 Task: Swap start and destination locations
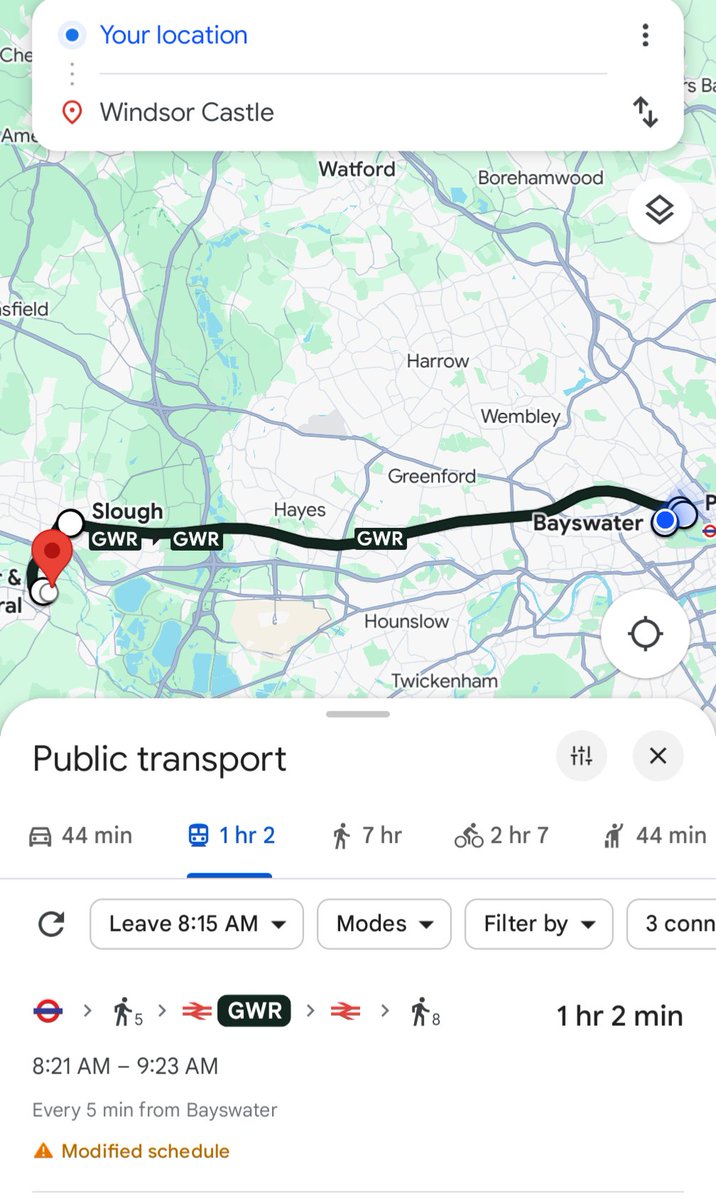[x=645, y=112]
